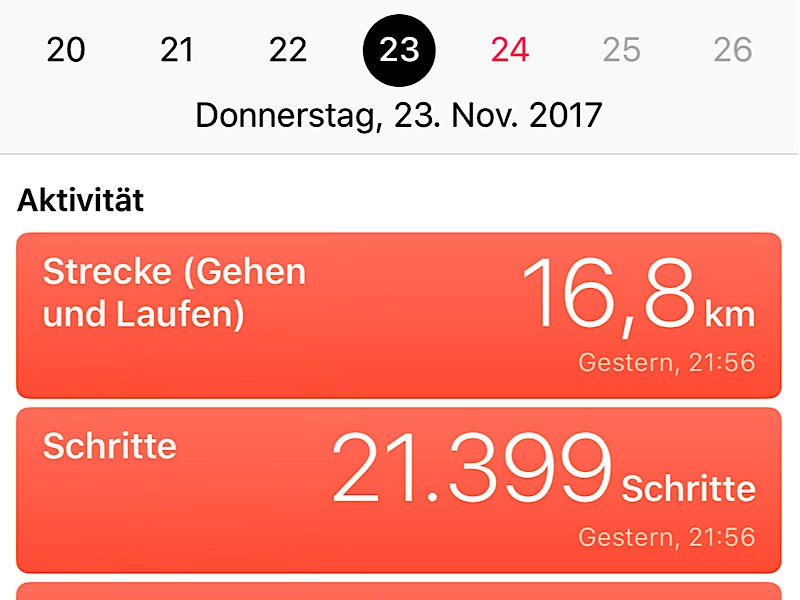
Task: Select day 20 in the date strip
Action: pyautogui.click(x=66, y=50)
